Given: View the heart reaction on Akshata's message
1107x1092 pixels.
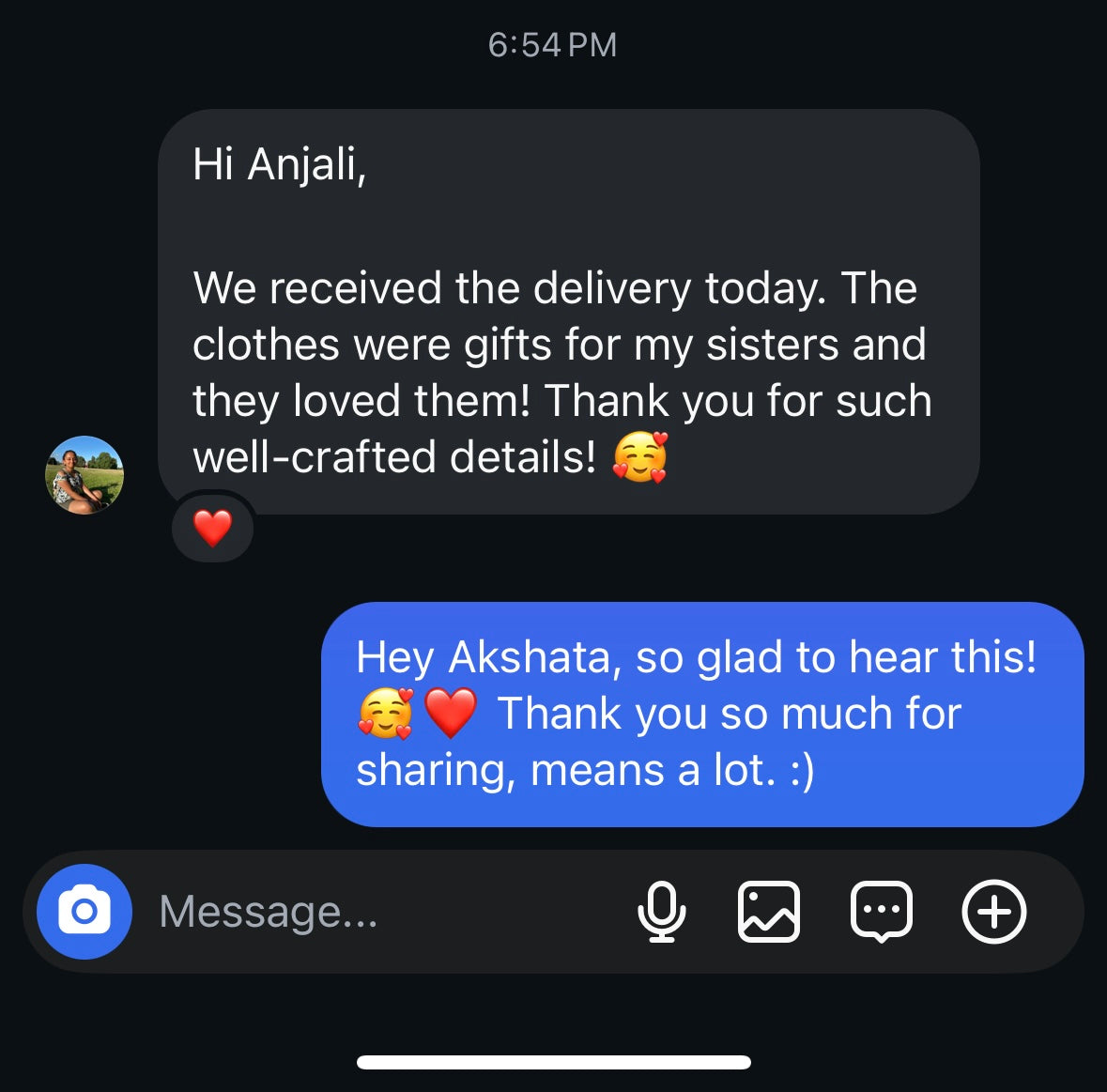Looking at the screenshot, I should click(213, 528).
